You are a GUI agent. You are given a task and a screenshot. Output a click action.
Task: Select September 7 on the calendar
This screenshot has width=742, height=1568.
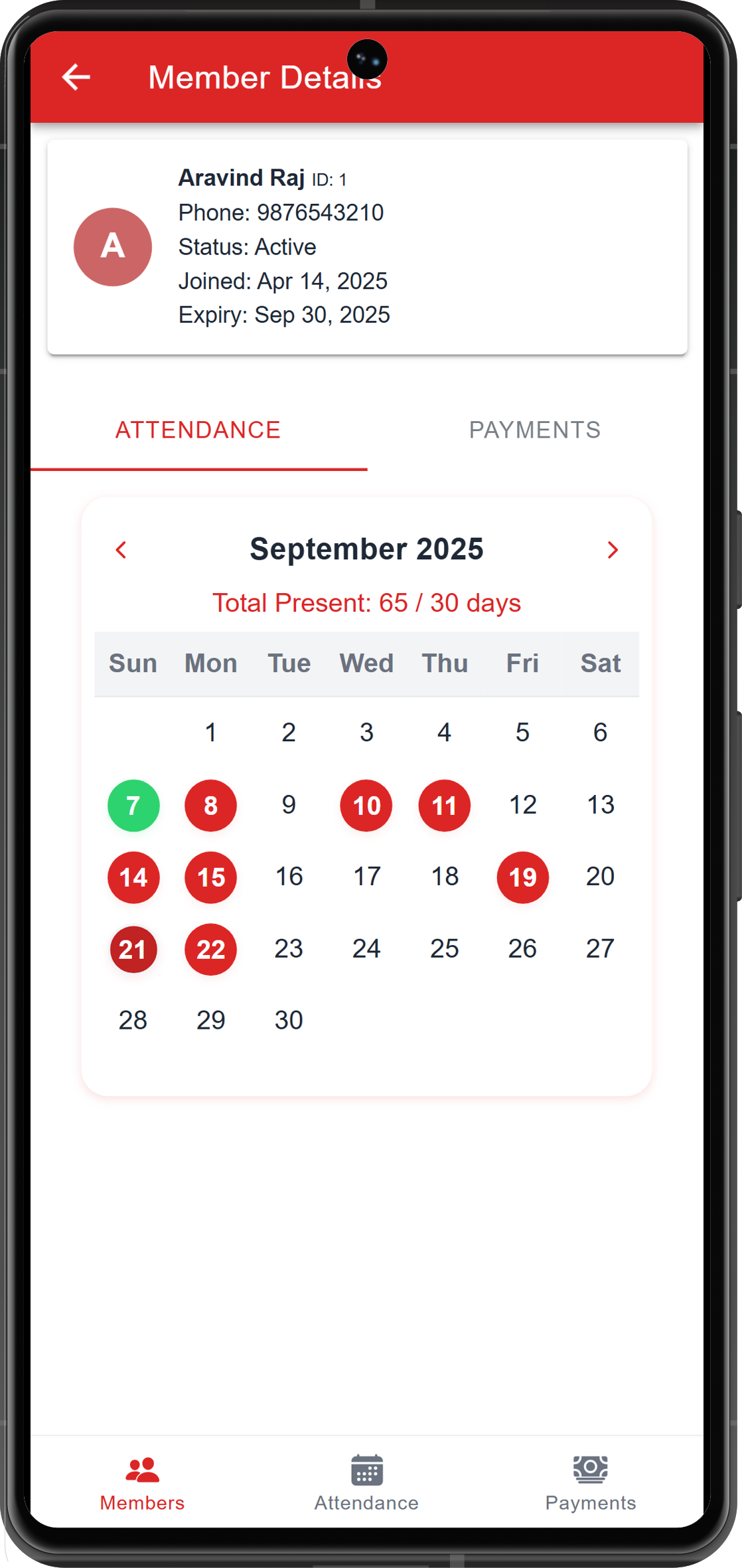(133, 806)
